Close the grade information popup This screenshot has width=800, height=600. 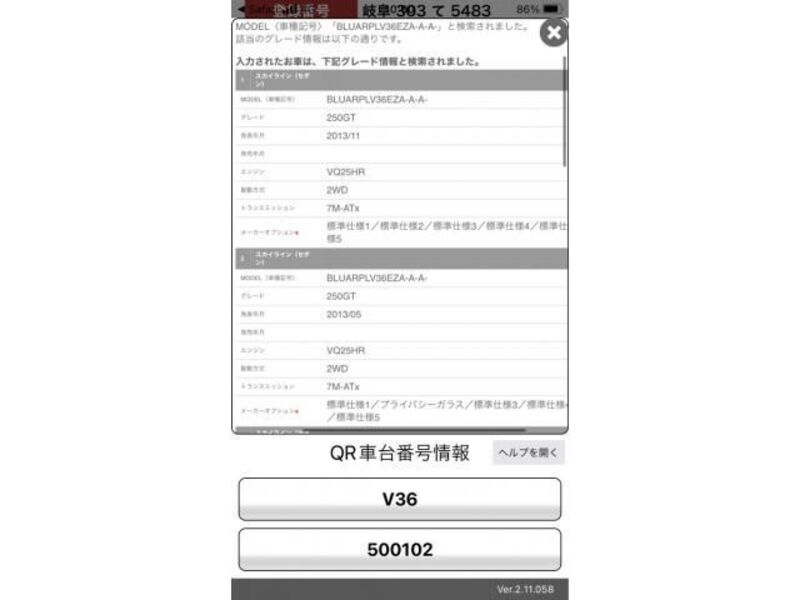point(552,32)
